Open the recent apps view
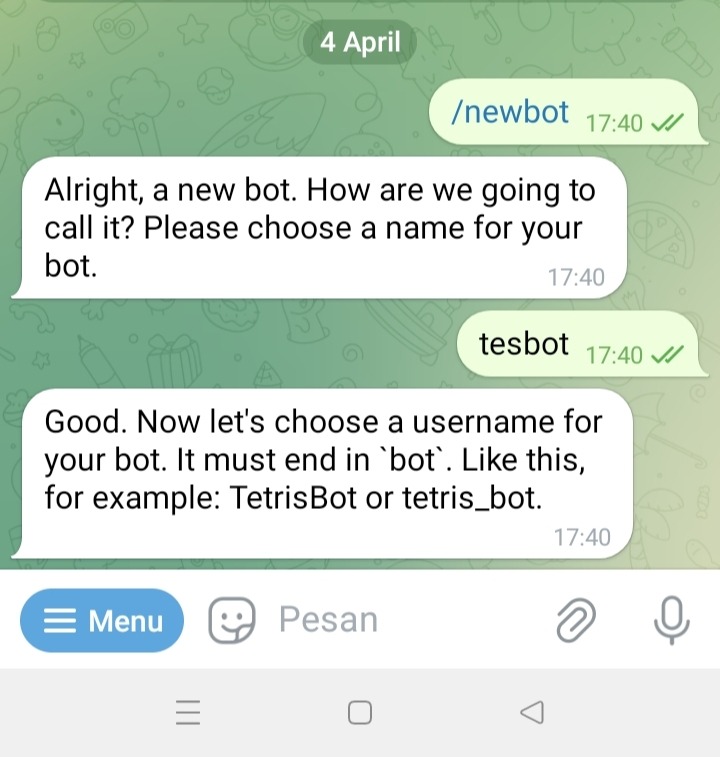Viewport: 720px width, 757px height. [x=188, y=712]
